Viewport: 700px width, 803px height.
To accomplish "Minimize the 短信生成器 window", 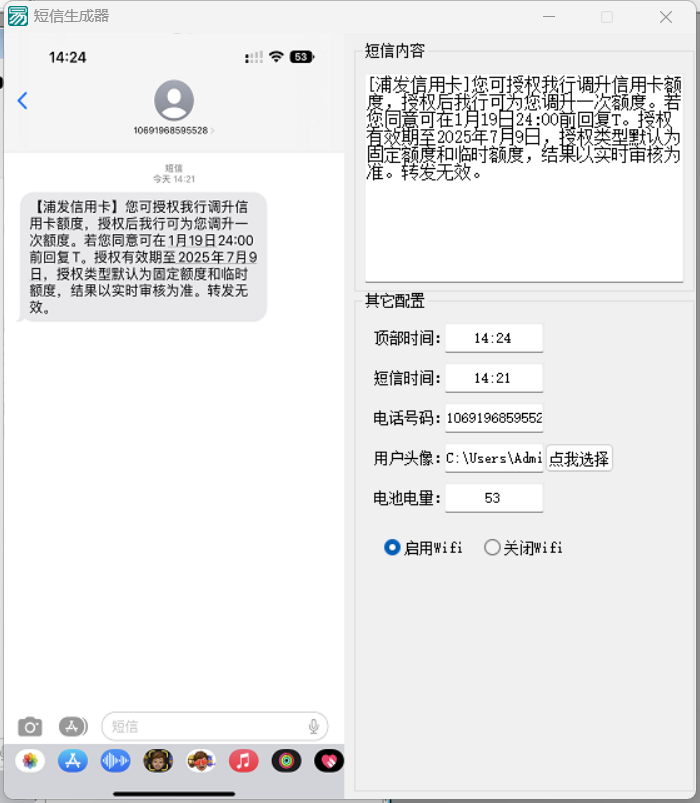I will pos(548,17).
